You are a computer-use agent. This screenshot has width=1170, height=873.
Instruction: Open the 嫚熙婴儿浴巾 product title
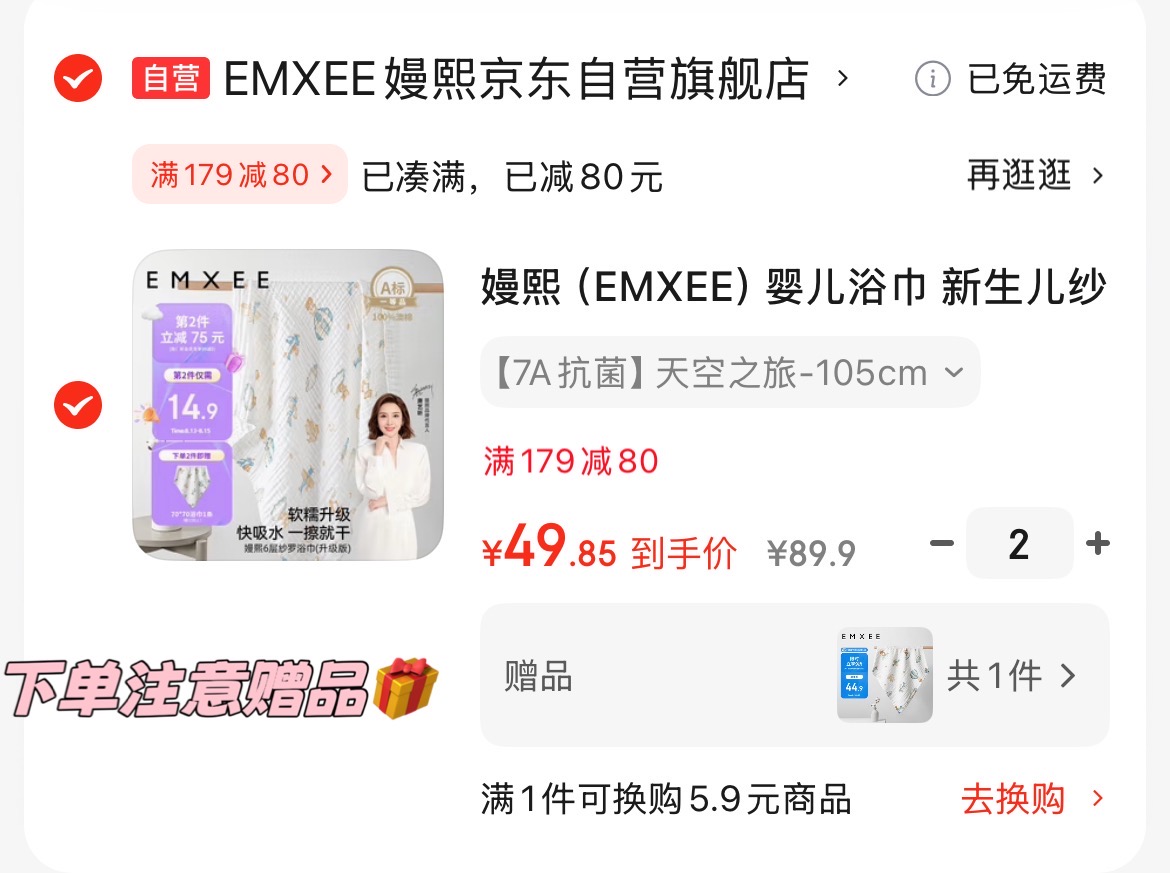click(793, 289)
